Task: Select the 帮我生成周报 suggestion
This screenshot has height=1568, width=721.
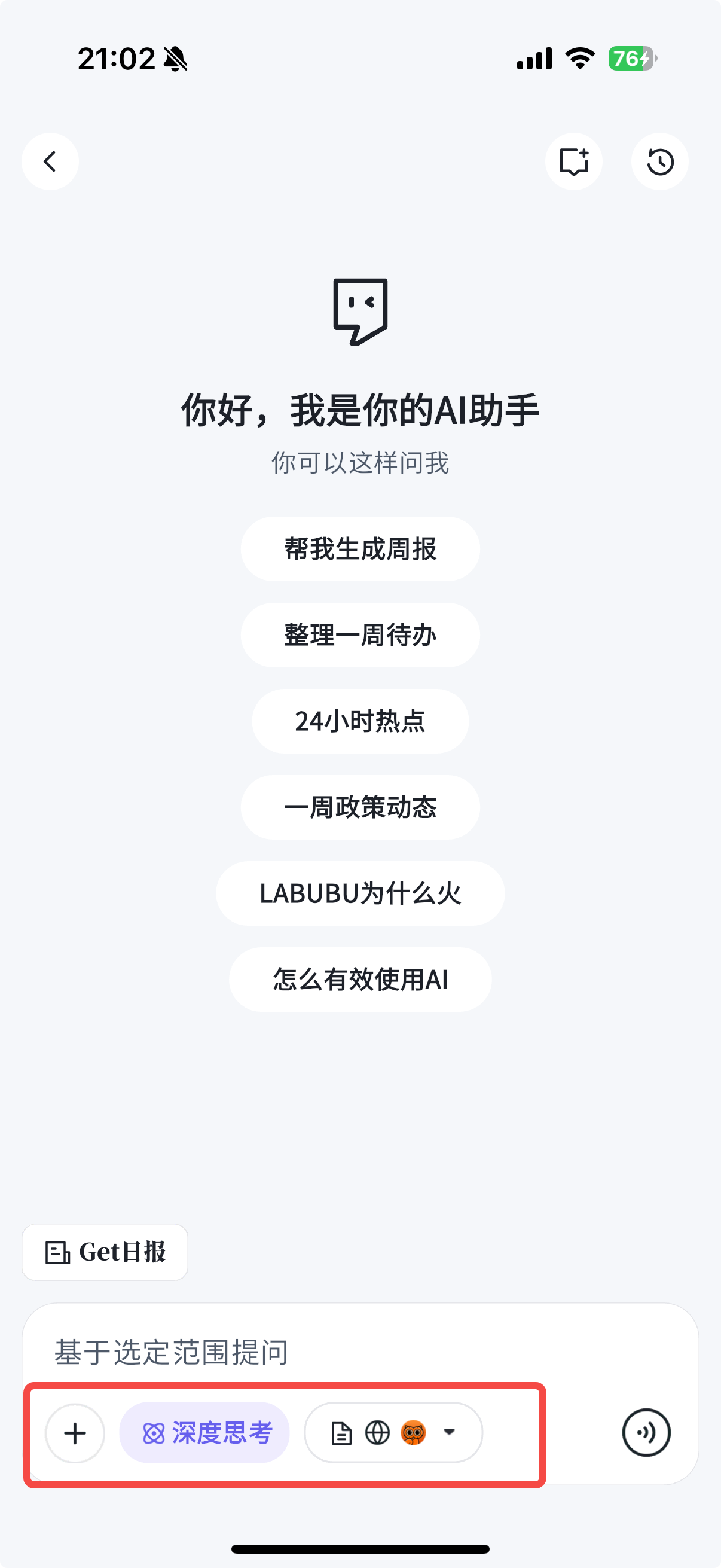Action: click(360, 549)
